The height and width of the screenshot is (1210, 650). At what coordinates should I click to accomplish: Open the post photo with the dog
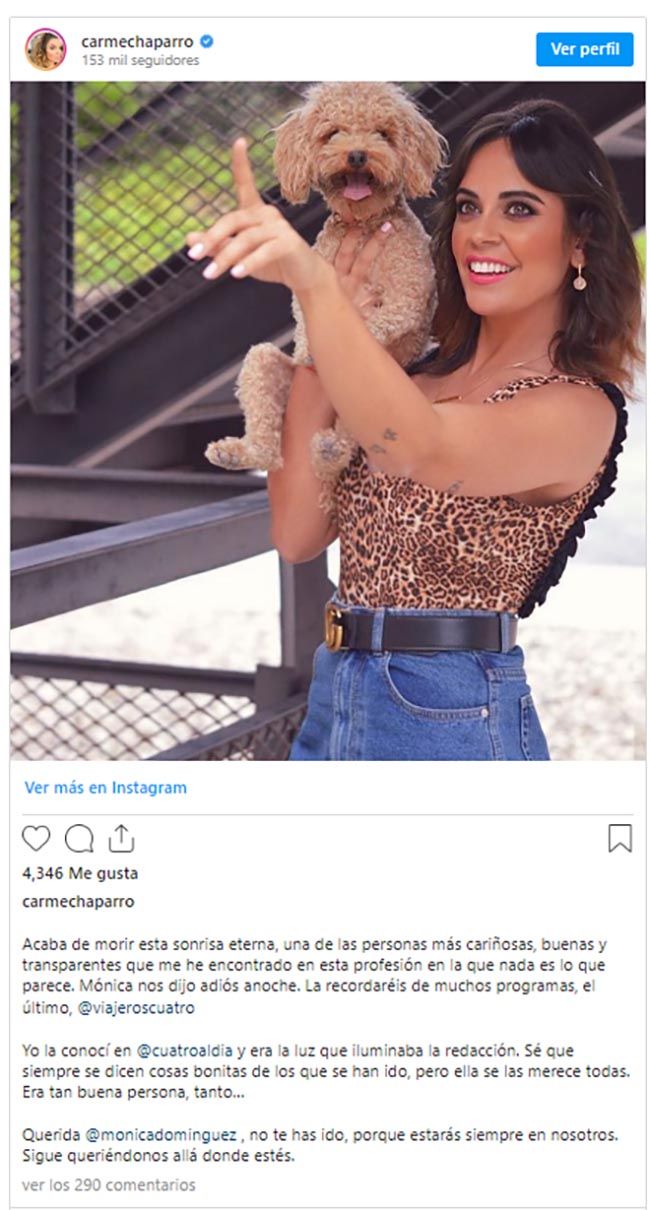click(327, 420)
